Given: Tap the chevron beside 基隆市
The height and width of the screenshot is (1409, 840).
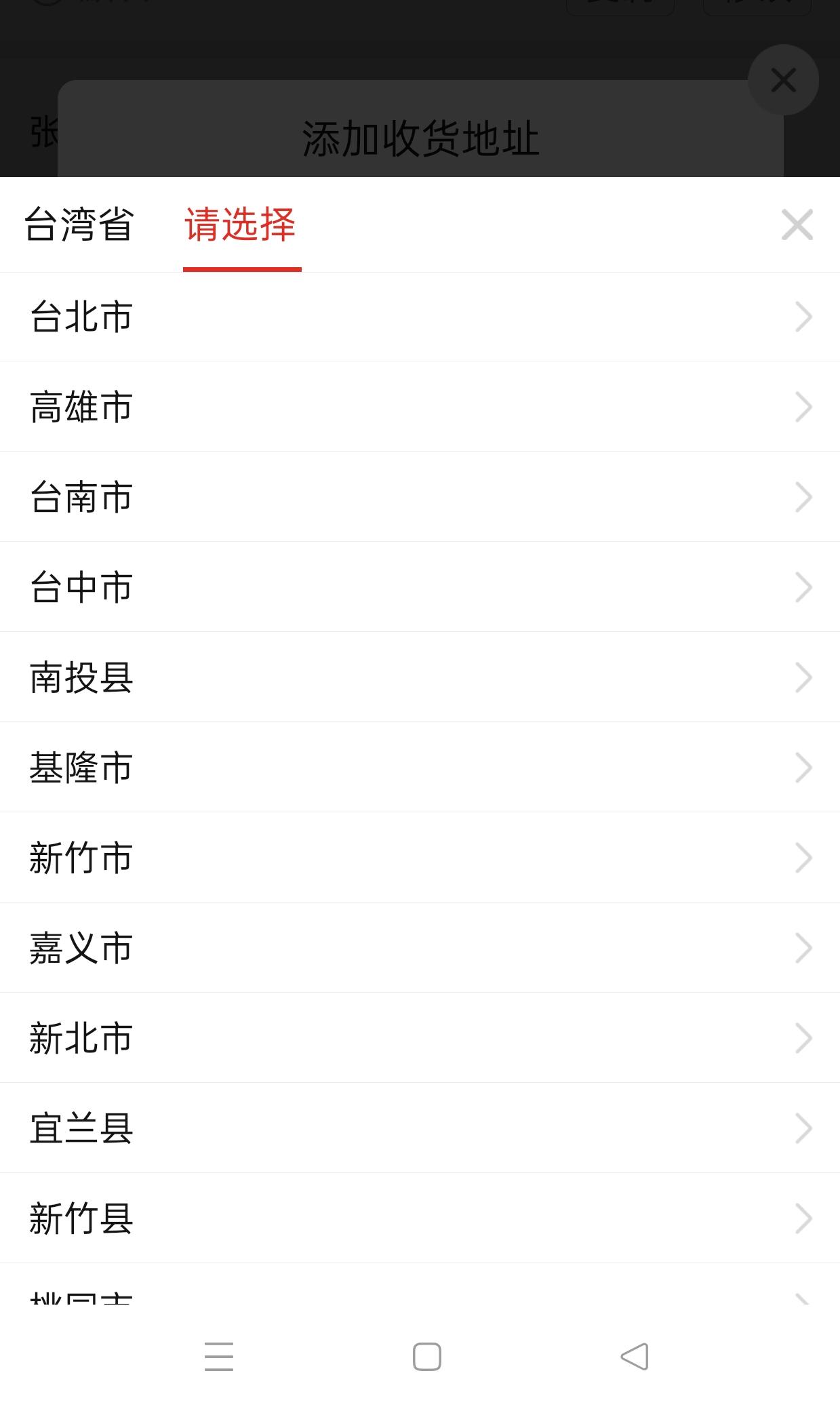Looking at the screenshot, I should [x=803, y=767].
